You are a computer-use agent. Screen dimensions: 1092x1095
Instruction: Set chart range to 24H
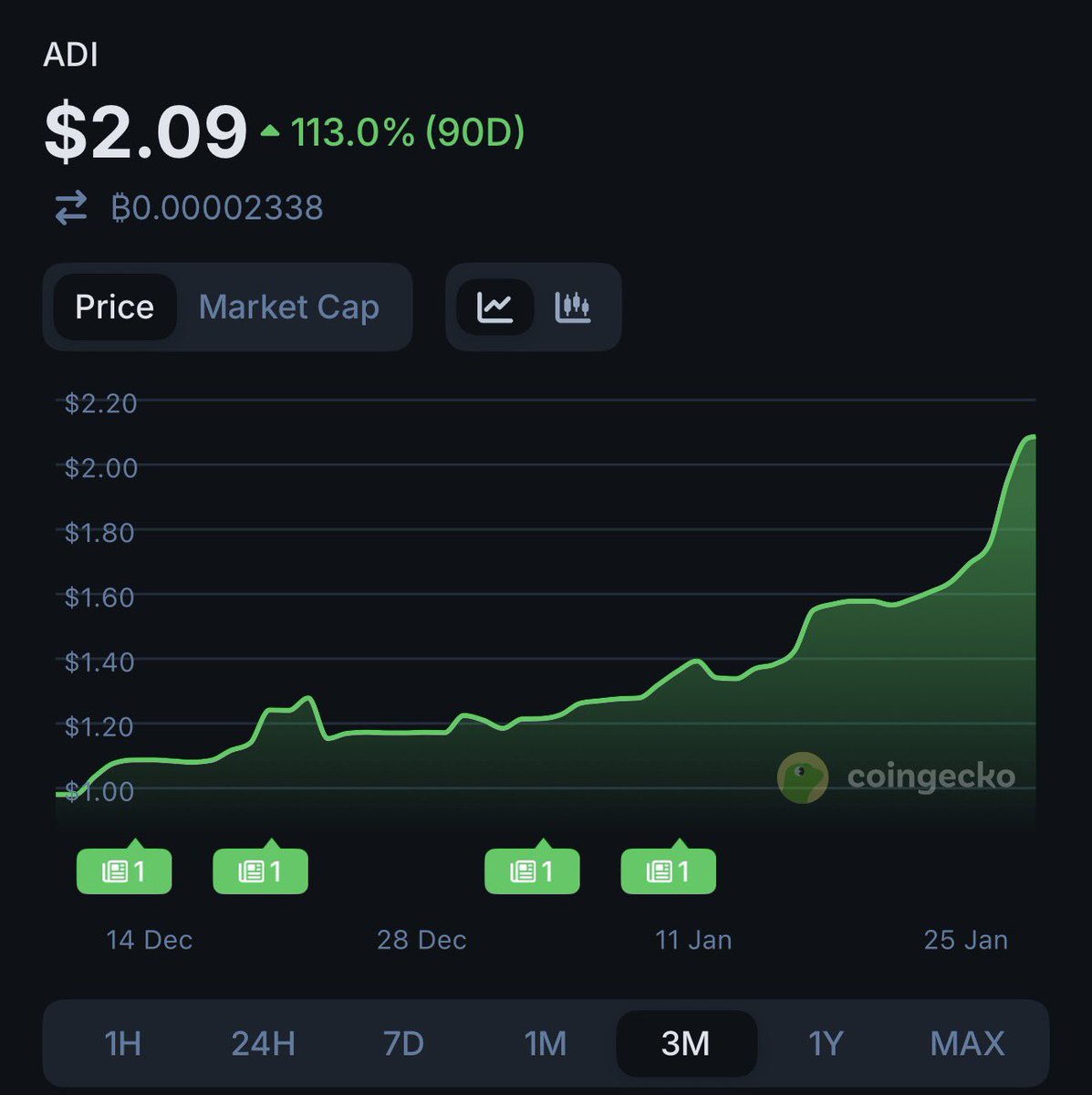[x=263, y=1043]
